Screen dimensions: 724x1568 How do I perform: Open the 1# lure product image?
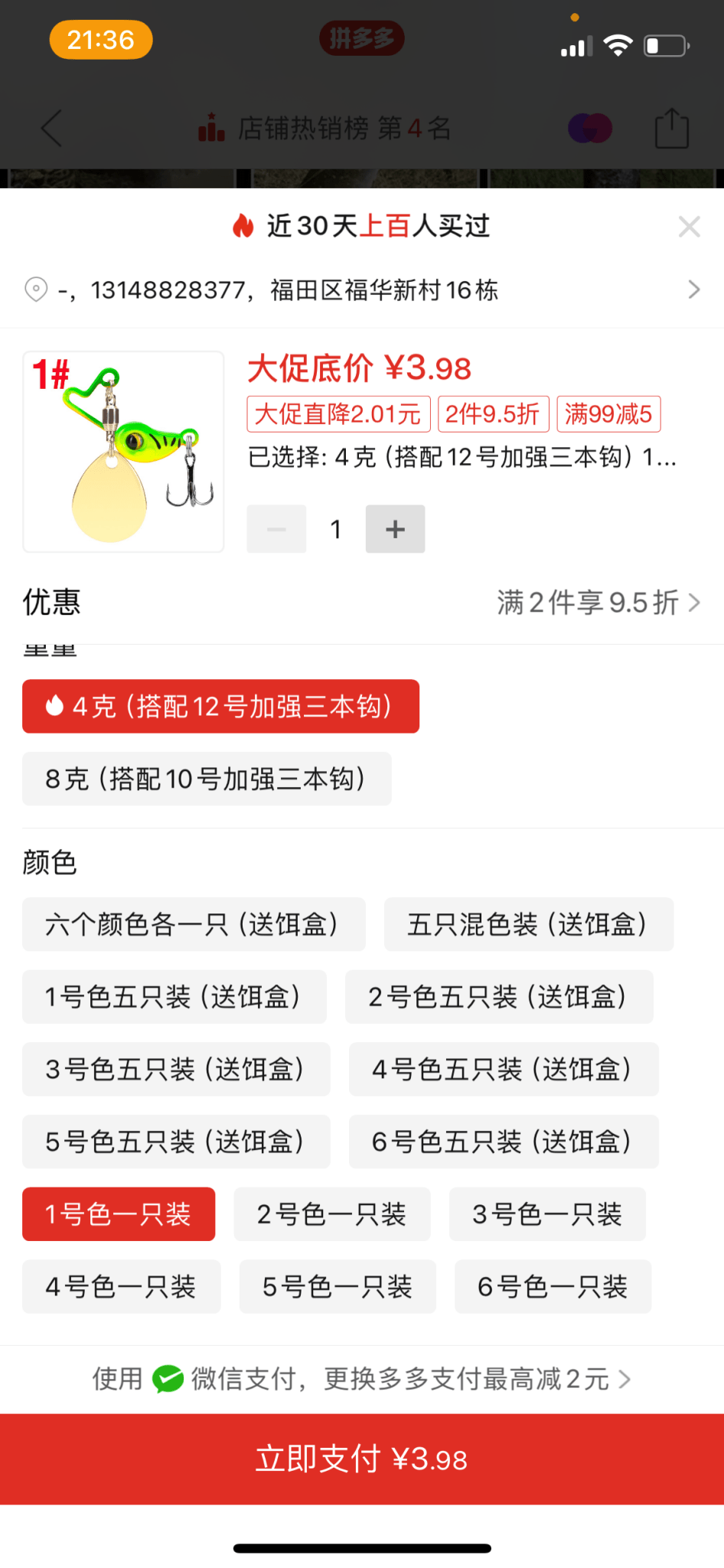click(x=123, y=452)
